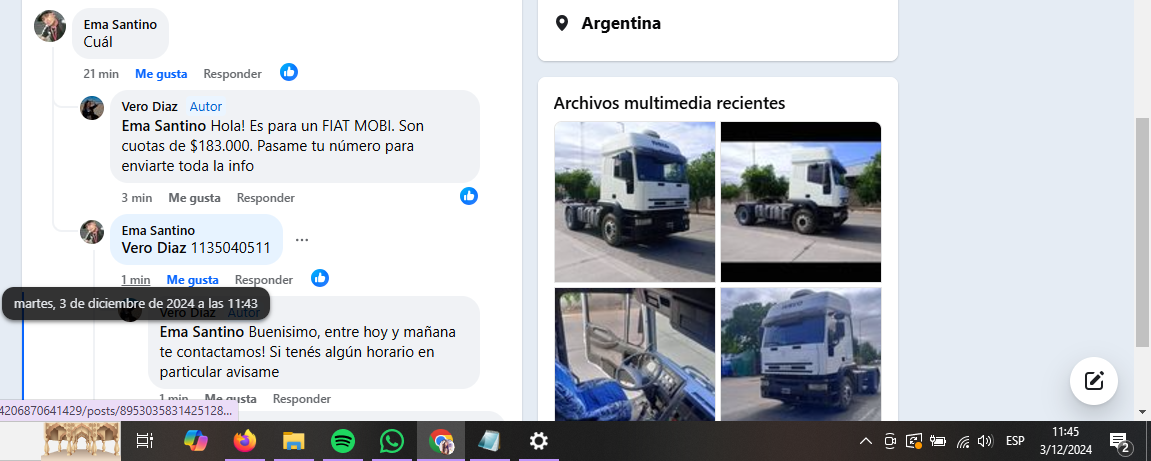Open Spotify from the taskbar
Image resolution: width=1151 pixels, height=461 pixels.
(343, 441)
